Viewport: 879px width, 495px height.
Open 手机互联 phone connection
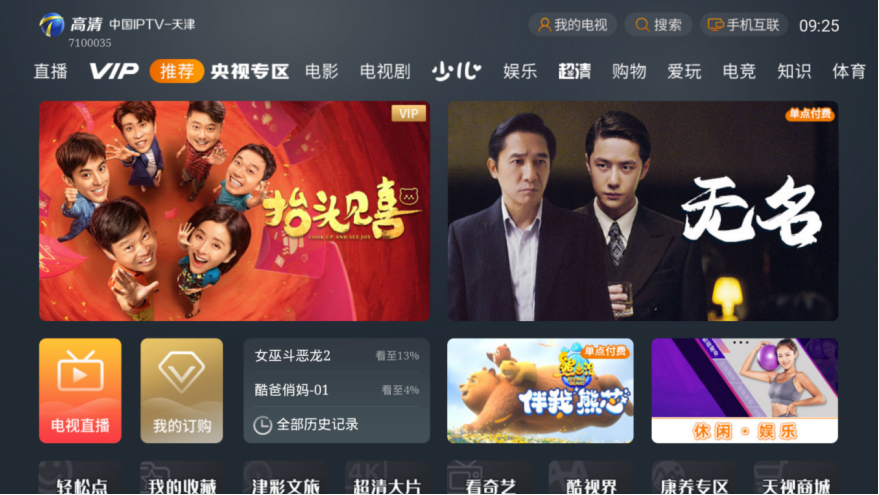(x=744, y=25)
